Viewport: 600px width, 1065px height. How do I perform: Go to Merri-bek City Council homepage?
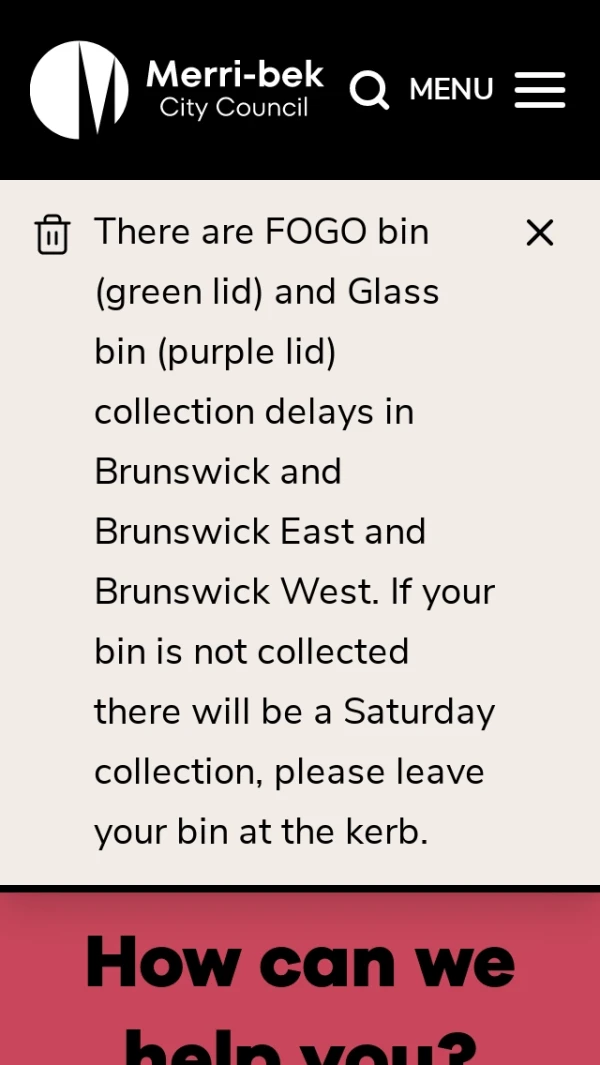click(x=178, y=90)
